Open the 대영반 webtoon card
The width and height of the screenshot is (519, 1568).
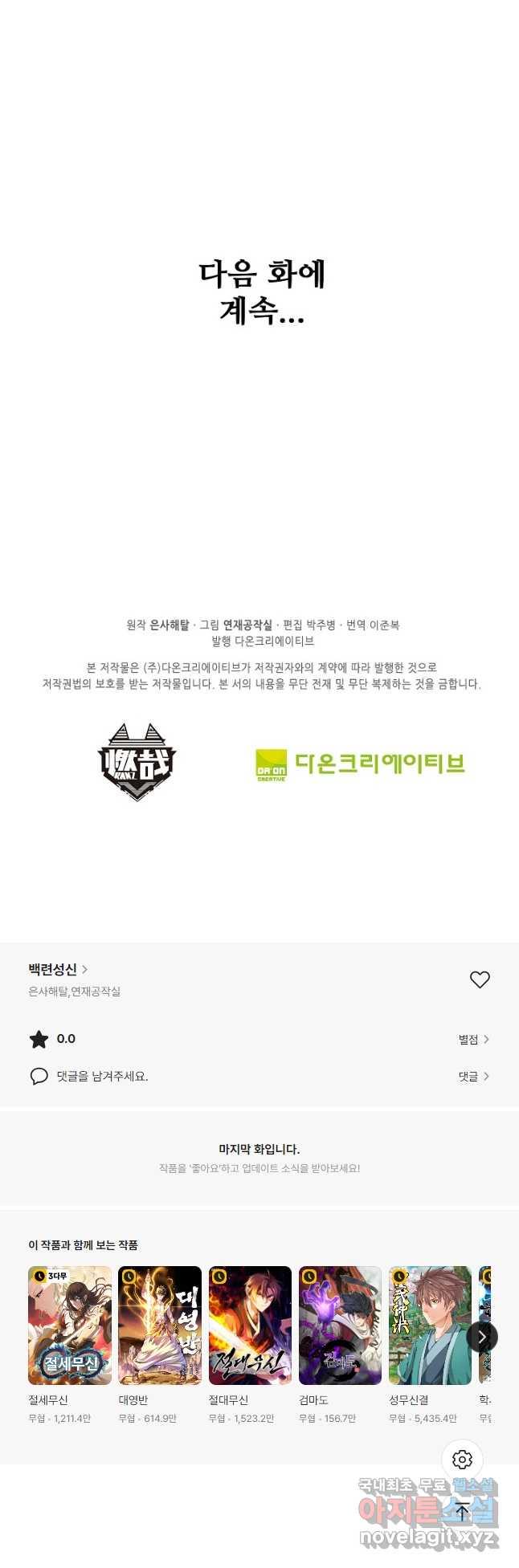(160, 1325)
